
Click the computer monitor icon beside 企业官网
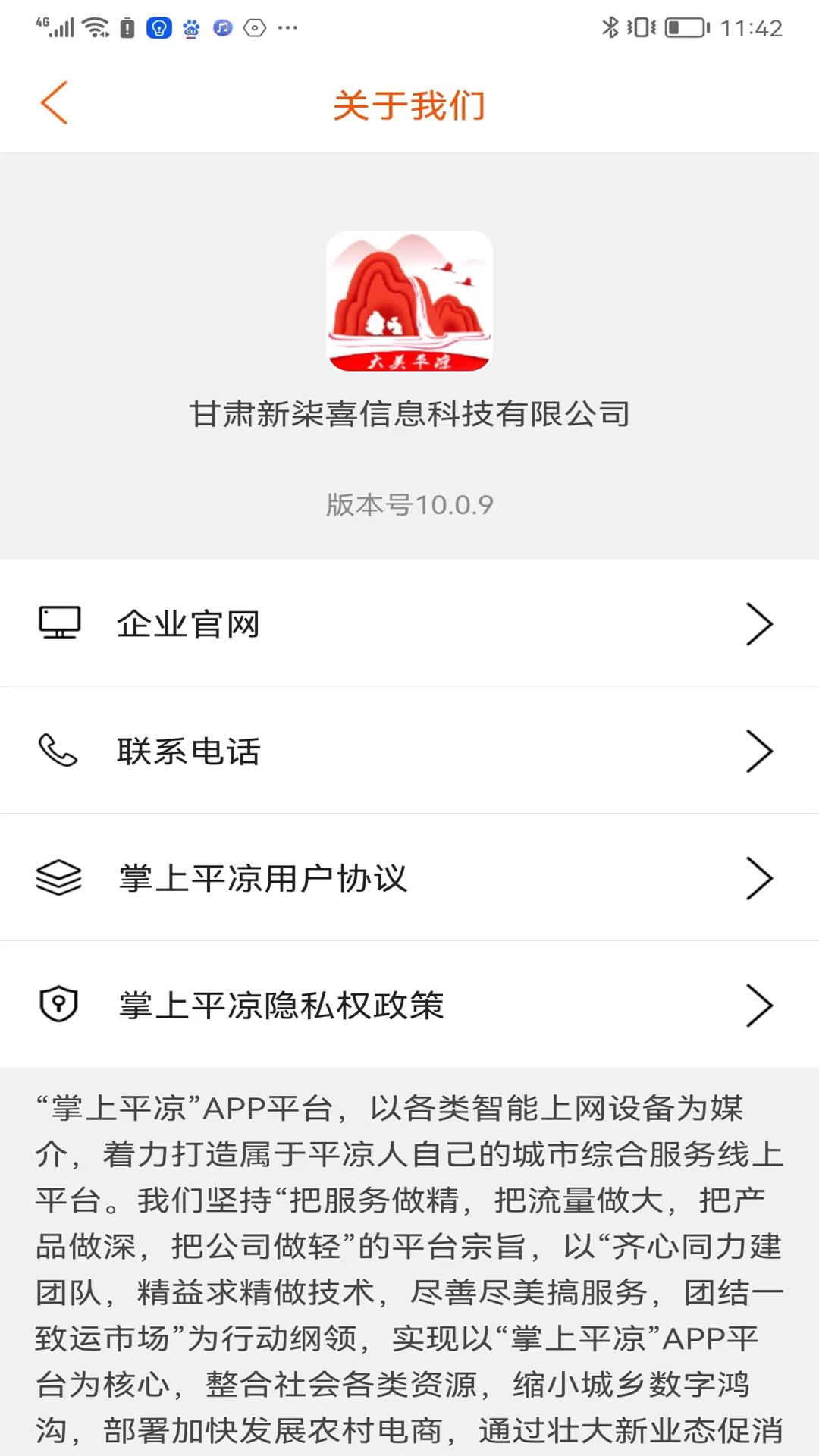click(59, 623)
